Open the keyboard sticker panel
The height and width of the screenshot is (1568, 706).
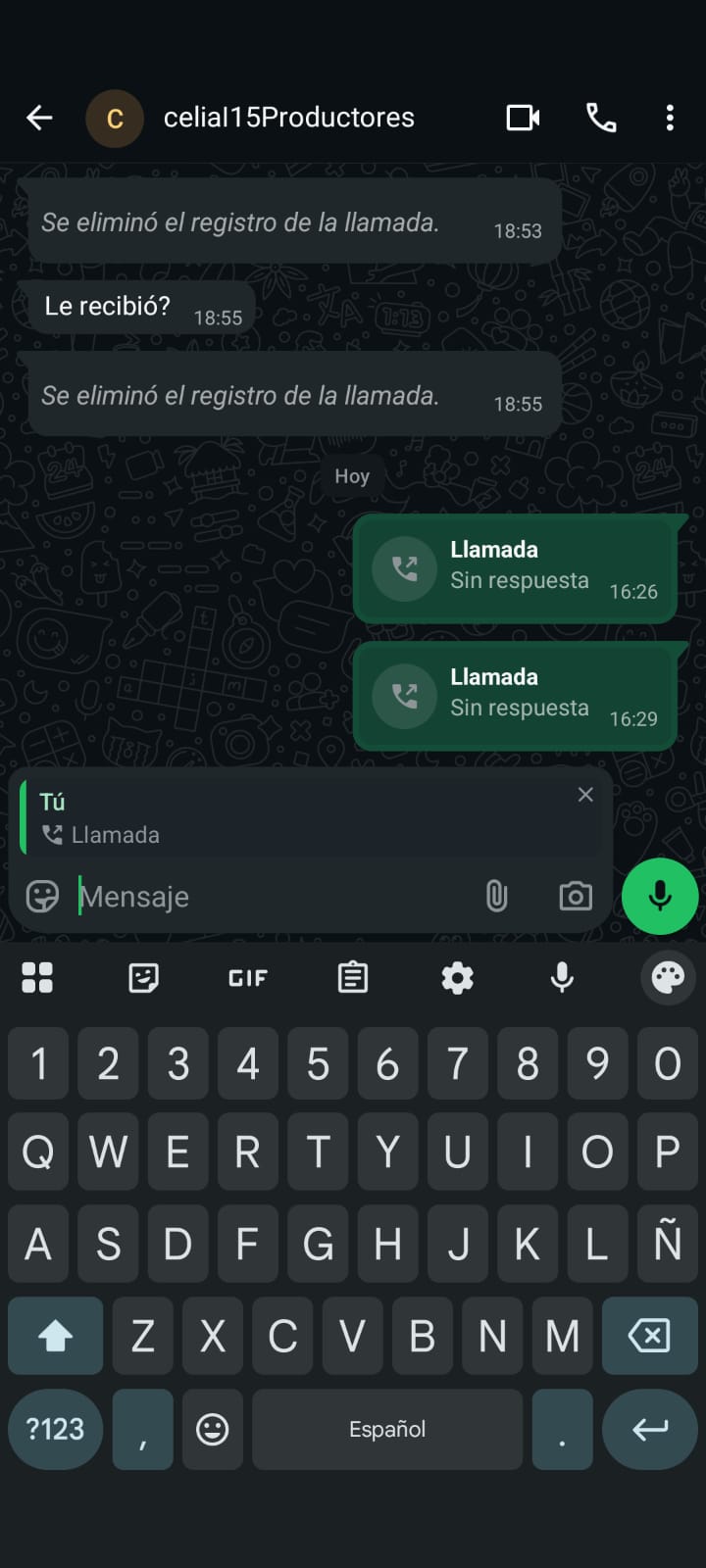coord(144,978)
